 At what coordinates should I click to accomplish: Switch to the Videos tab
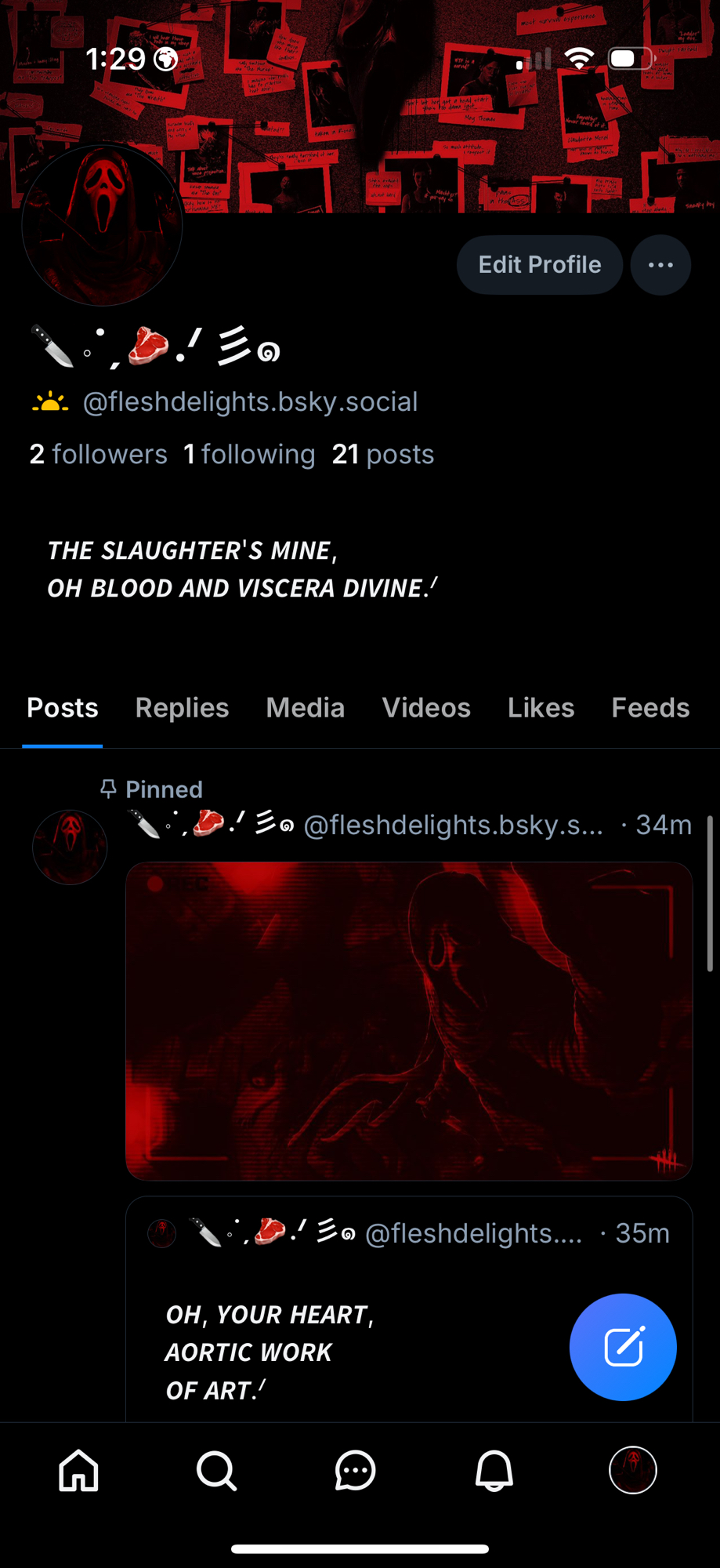pos(426,708)
